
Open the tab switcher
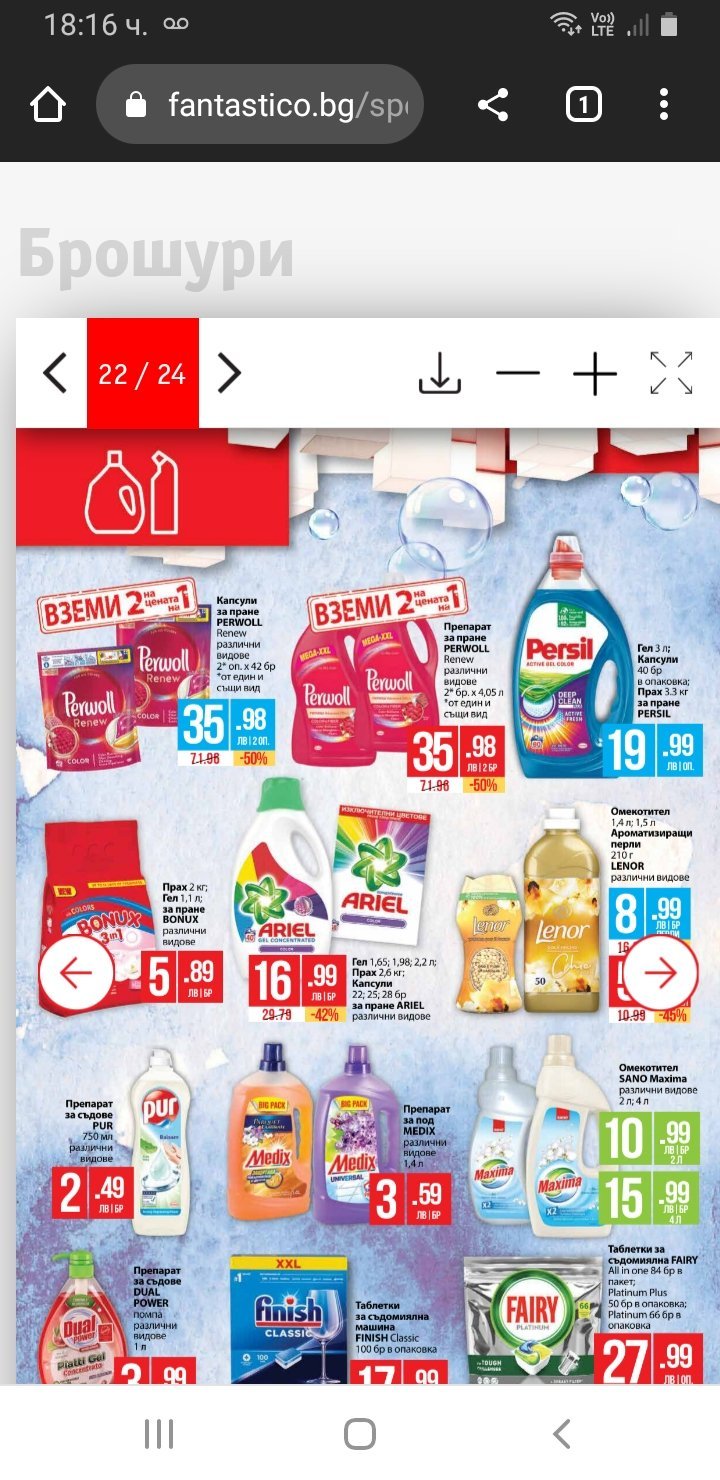point(584,105)
